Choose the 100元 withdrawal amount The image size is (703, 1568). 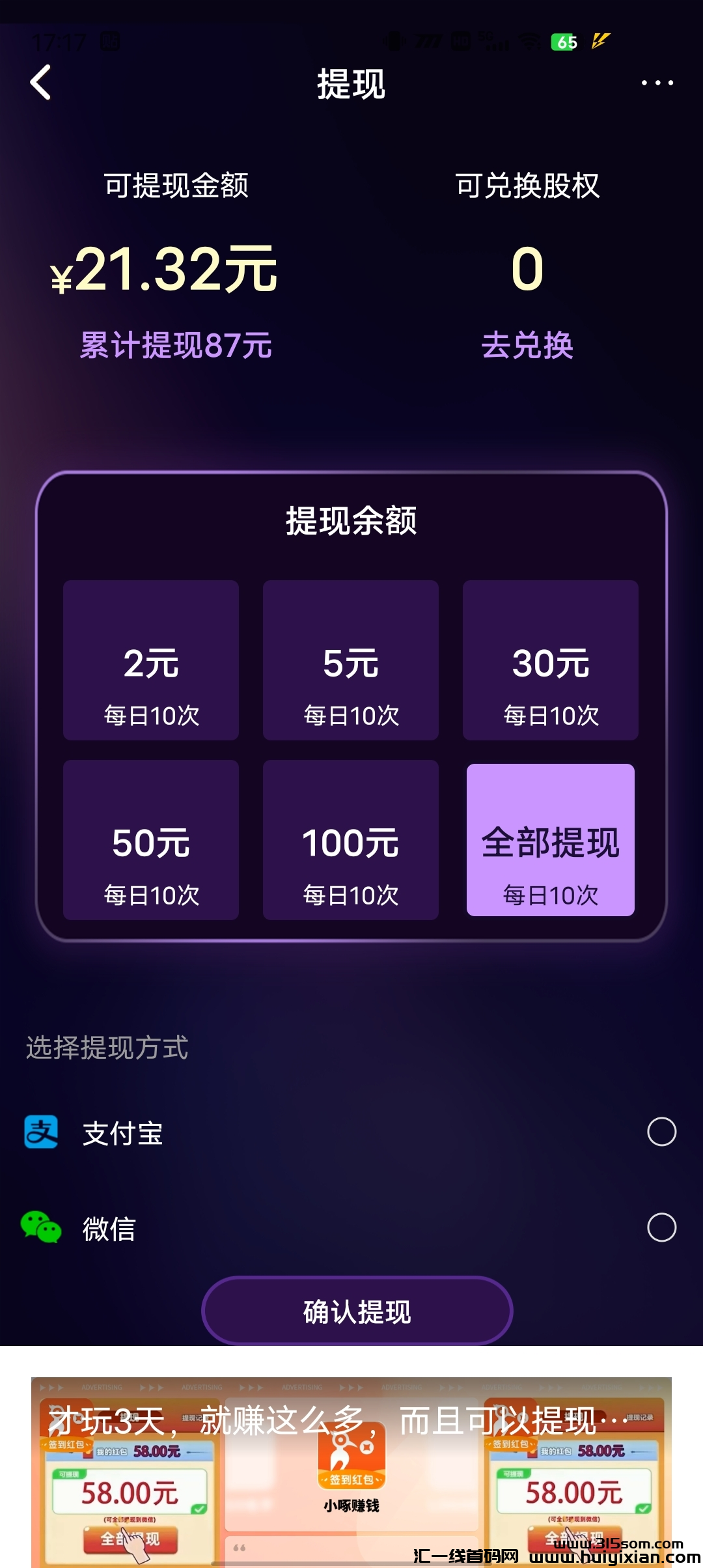click(x=351, y=840)
